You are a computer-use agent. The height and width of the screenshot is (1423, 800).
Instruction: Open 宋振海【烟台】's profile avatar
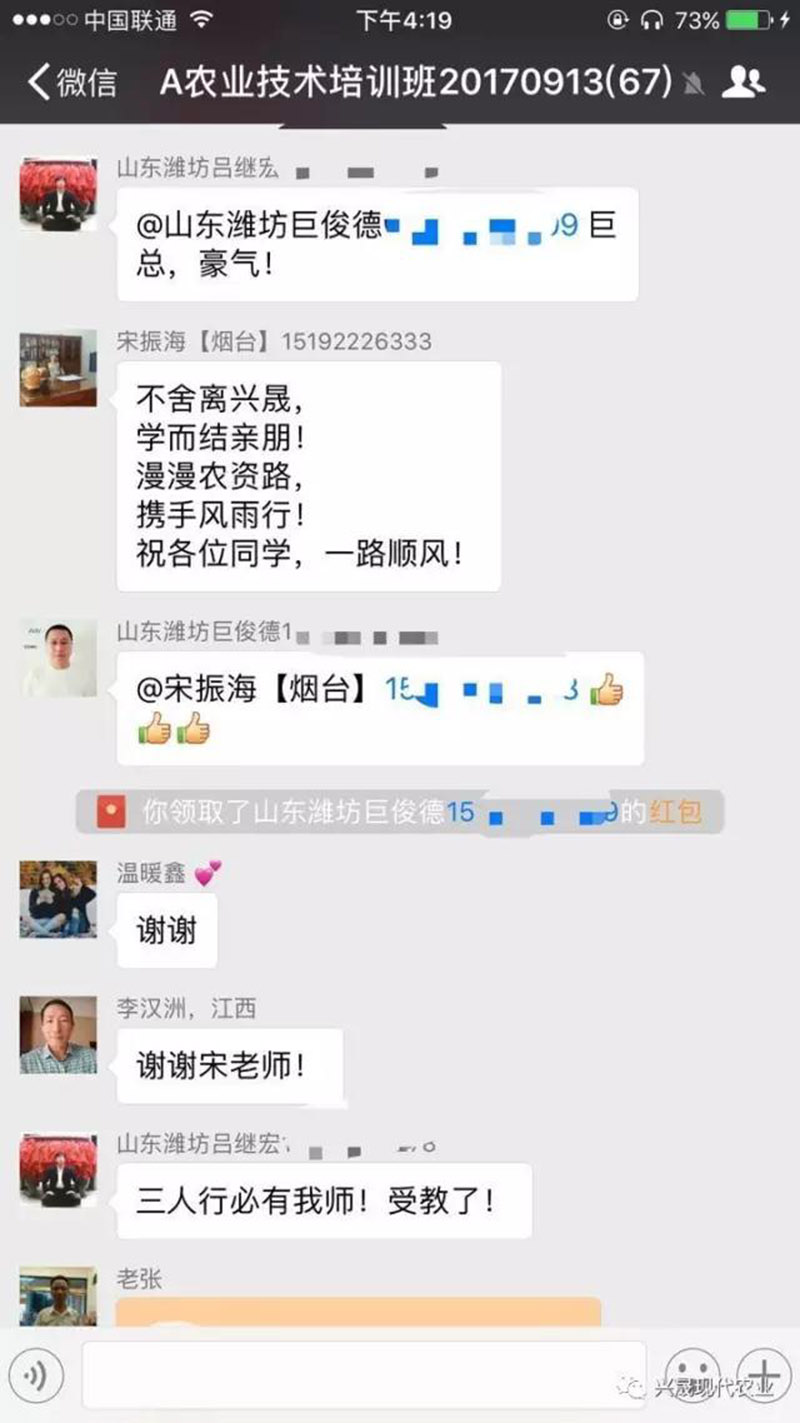click(x=58, y=368)
